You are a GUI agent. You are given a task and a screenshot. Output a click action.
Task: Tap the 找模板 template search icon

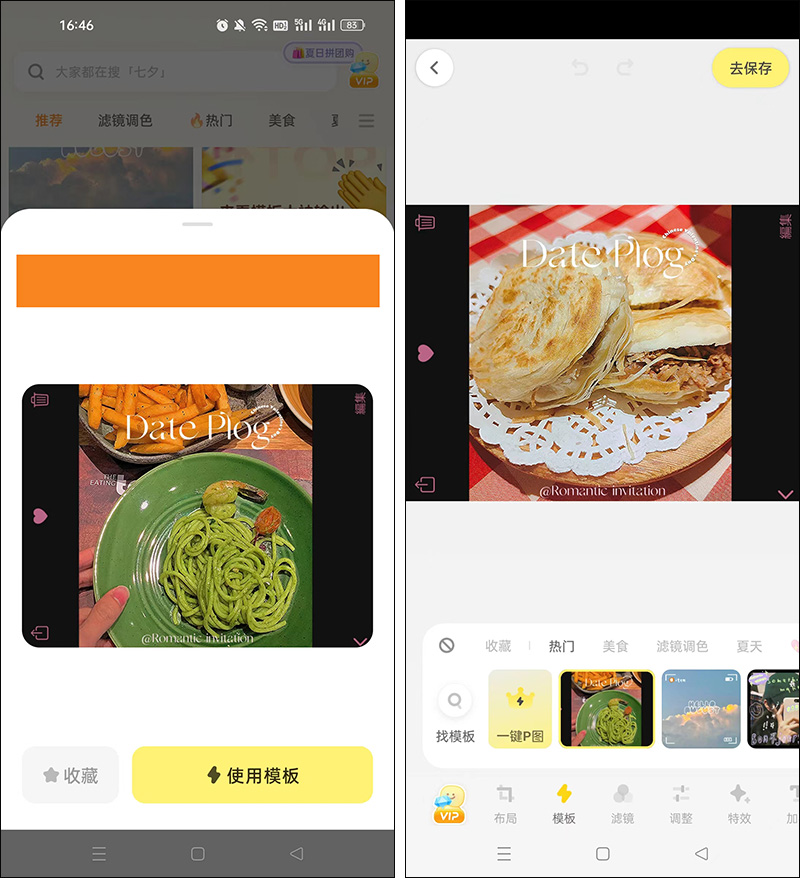(456, 703)
